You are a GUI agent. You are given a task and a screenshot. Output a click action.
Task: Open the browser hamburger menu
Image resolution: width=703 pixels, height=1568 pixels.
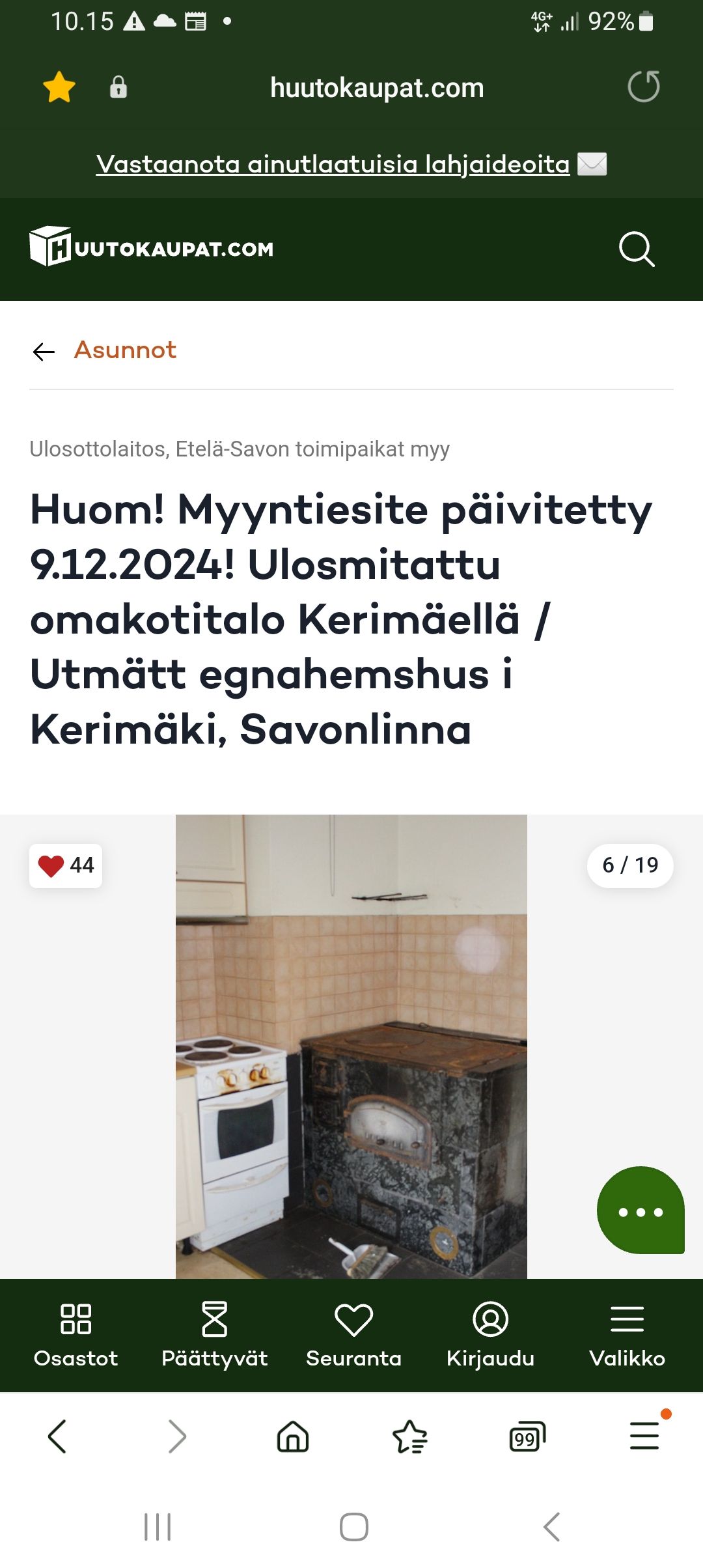[644, 1436]
